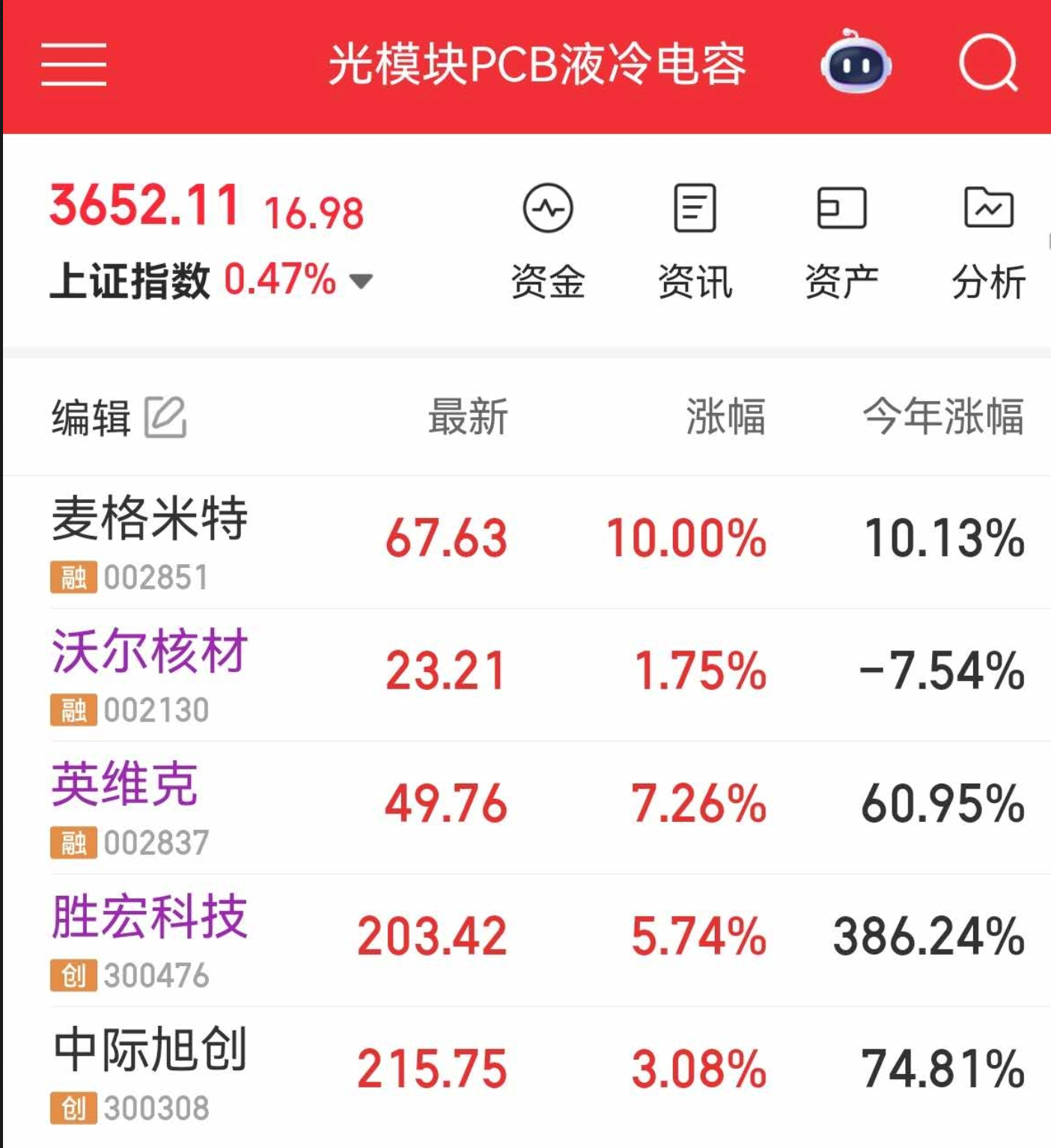Tap the 融 tag beside 英维克
This screenshot has height=1148, width=1051.
coord(71,842)
